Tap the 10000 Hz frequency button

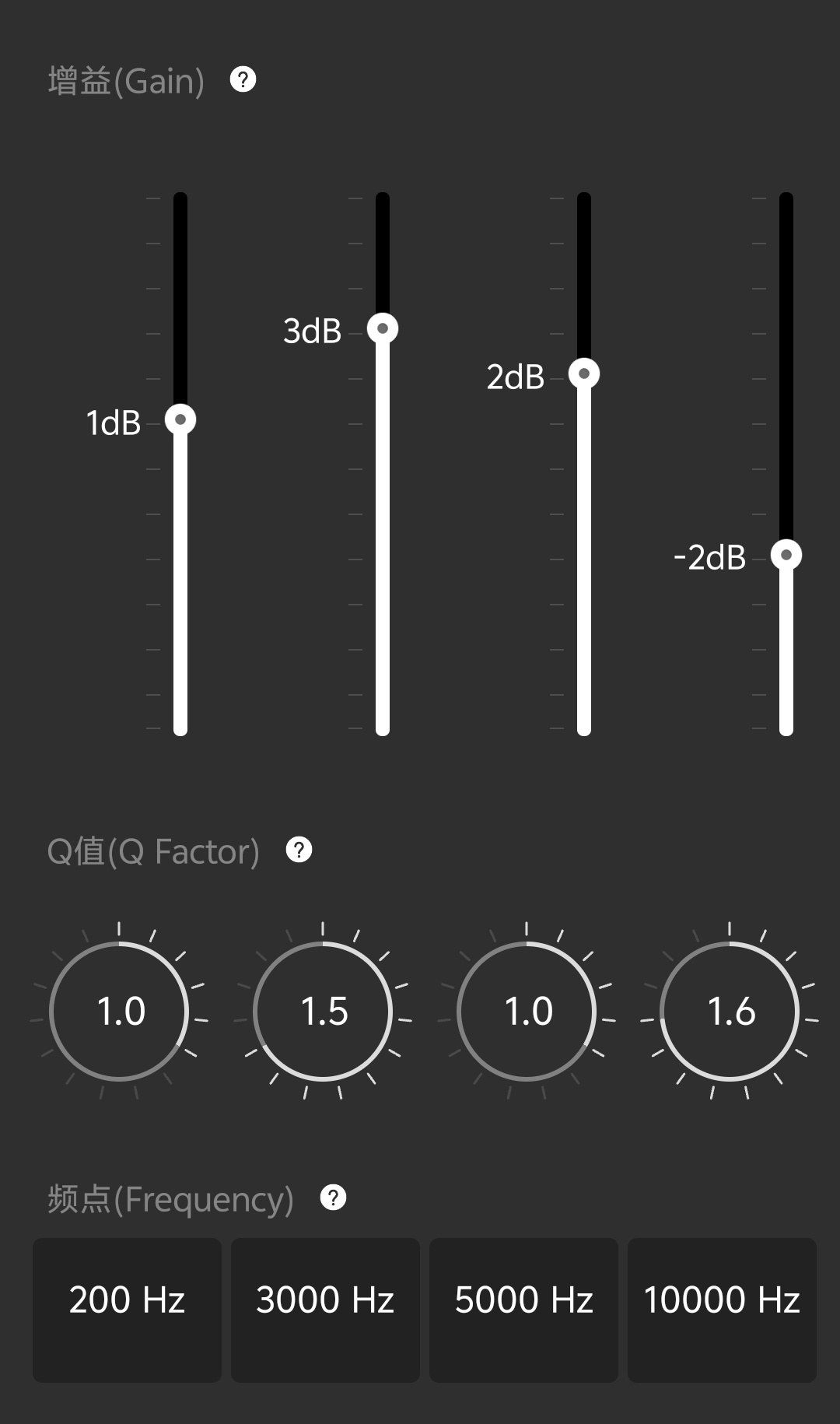point(722,1310)
